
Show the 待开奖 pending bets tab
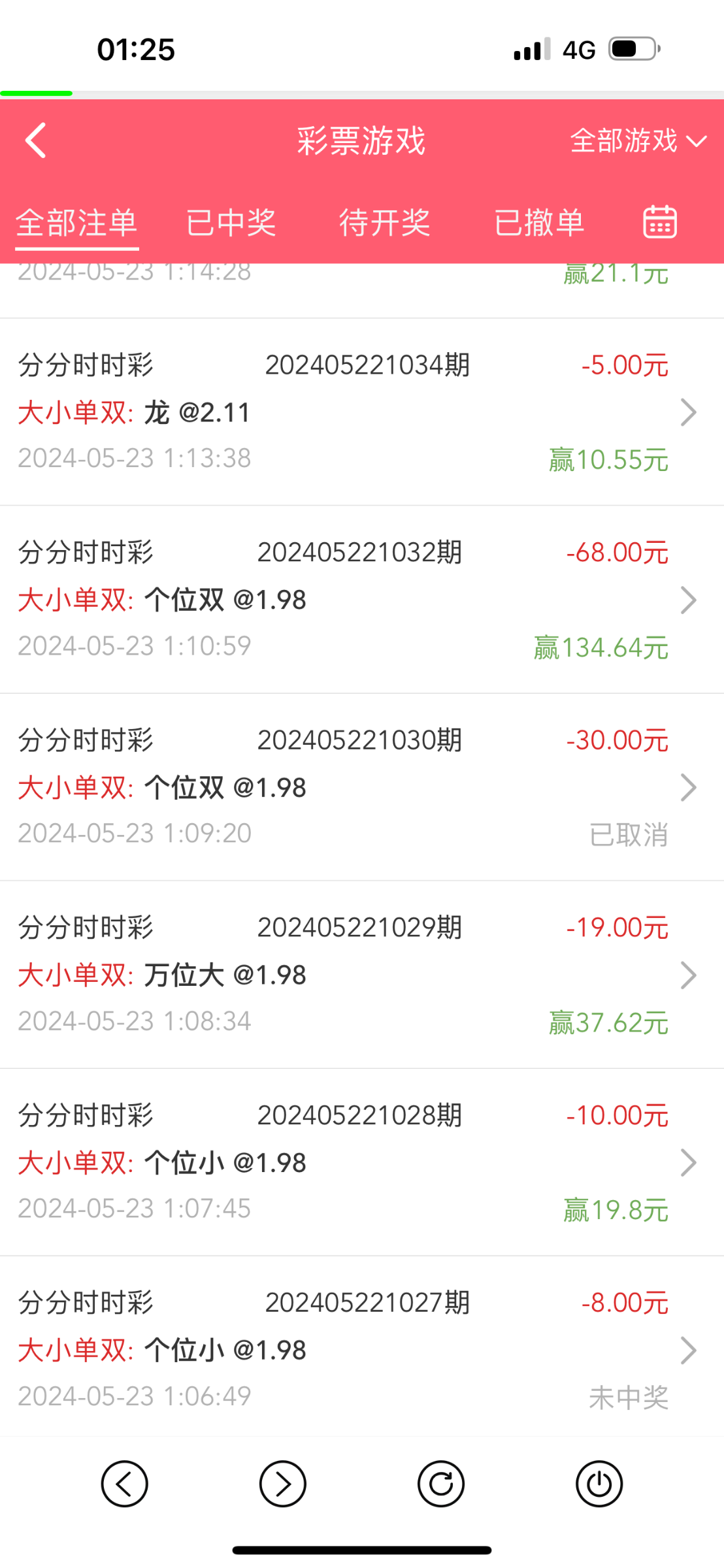point(385,223)
